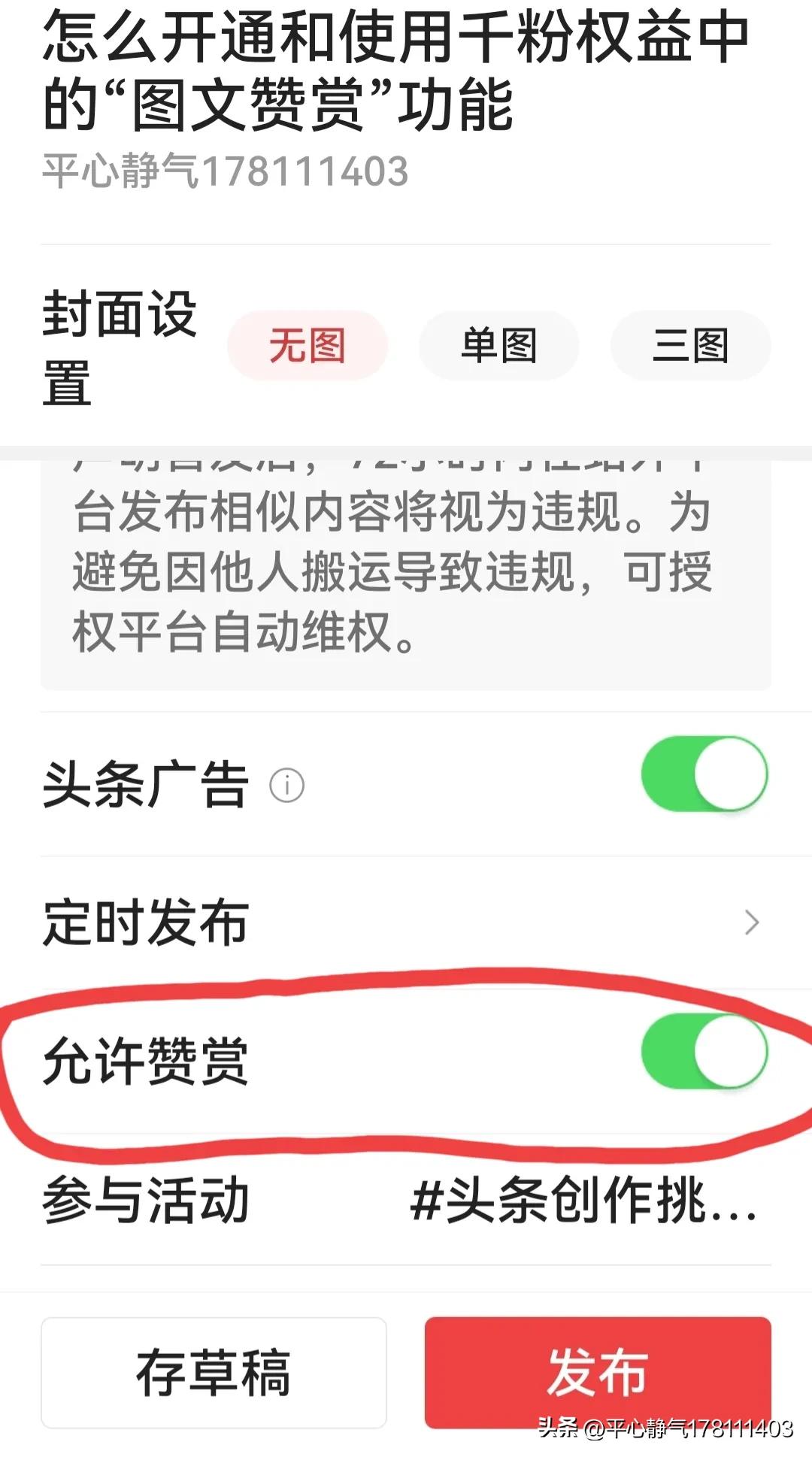
Task: Open 定时发布 scheduling options
Action: pyautogui.click(x=144, y=921)
